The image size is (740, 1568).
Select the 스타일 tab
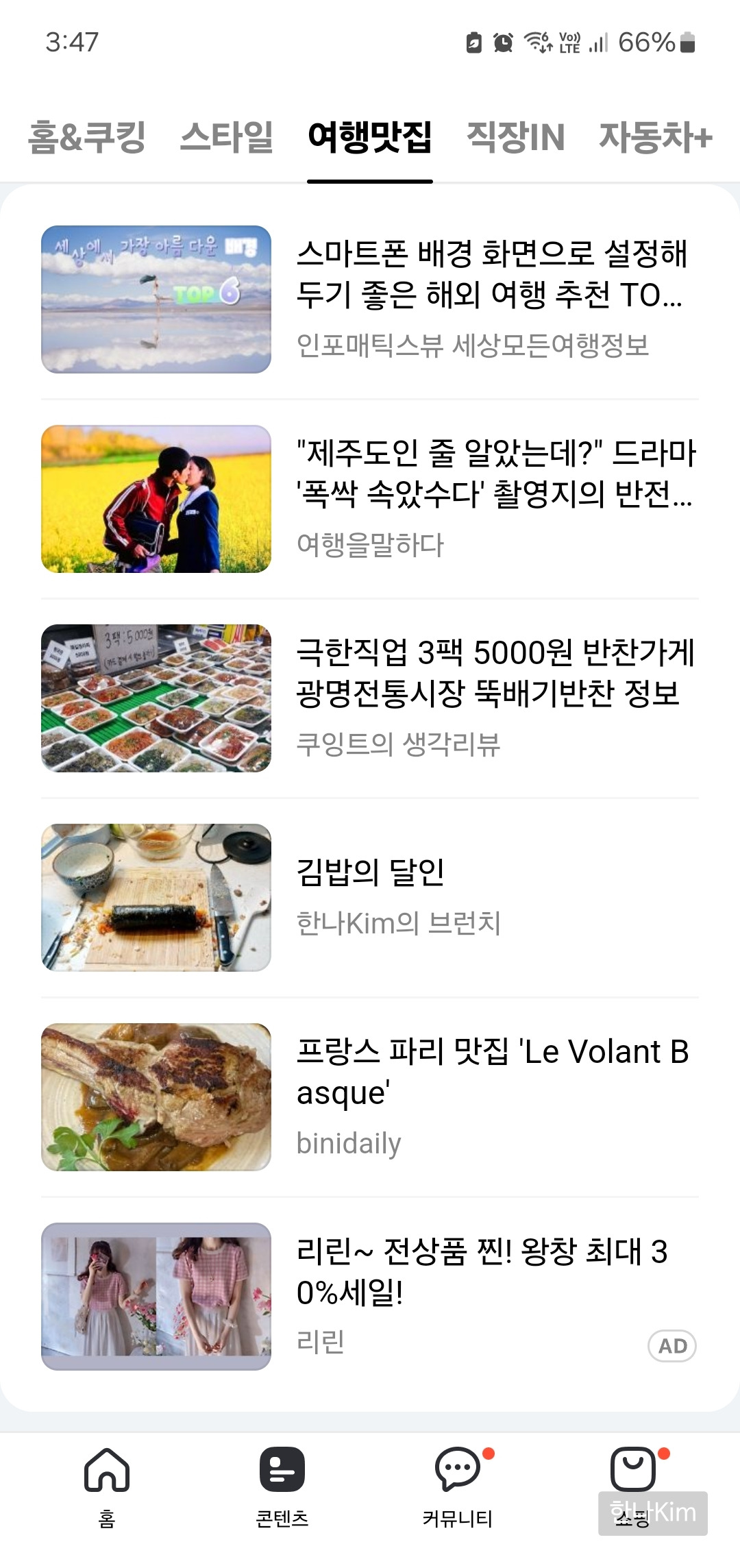pyautogui.click(x=227, y=137)
